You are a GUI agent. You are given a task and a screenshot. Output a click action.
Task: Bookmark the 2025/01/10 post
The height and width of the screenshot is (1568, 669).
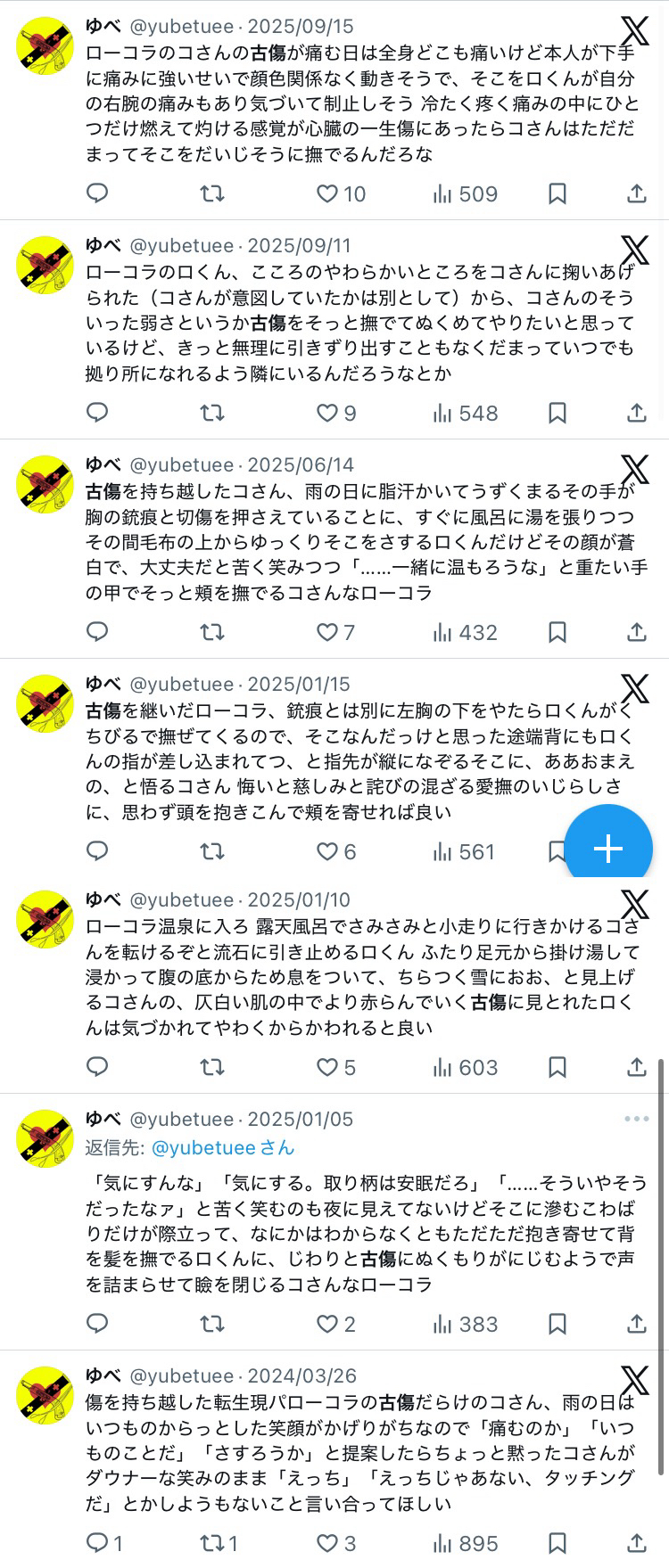pos(557,1067)
